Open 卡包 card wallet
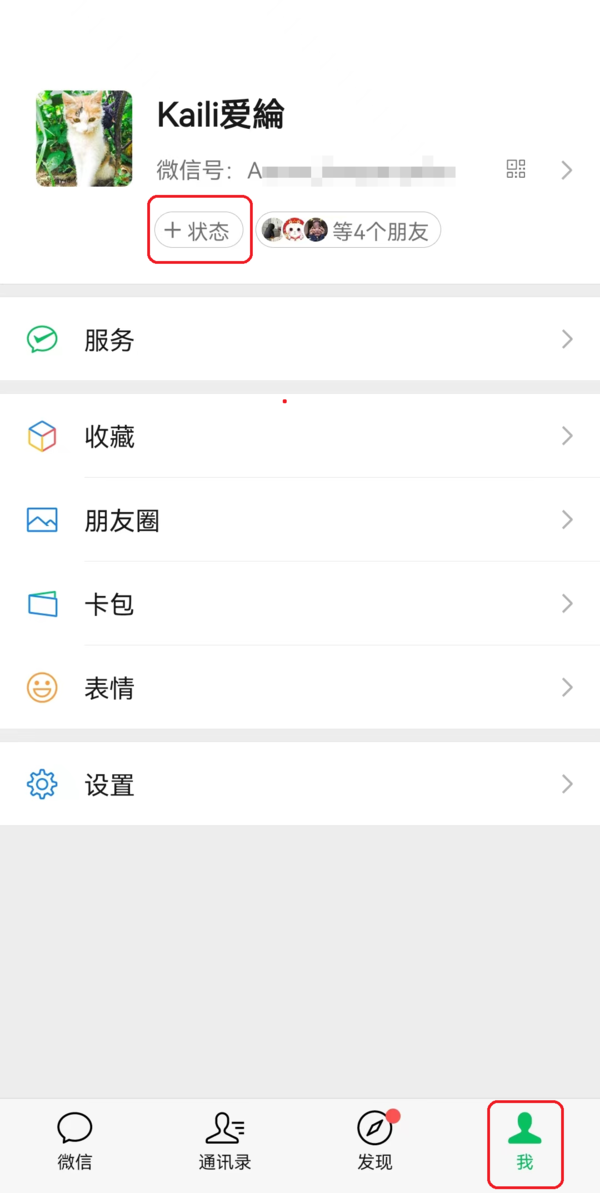Image resolution: width=600 pixels, height=1193 pixels. [300, 604]
